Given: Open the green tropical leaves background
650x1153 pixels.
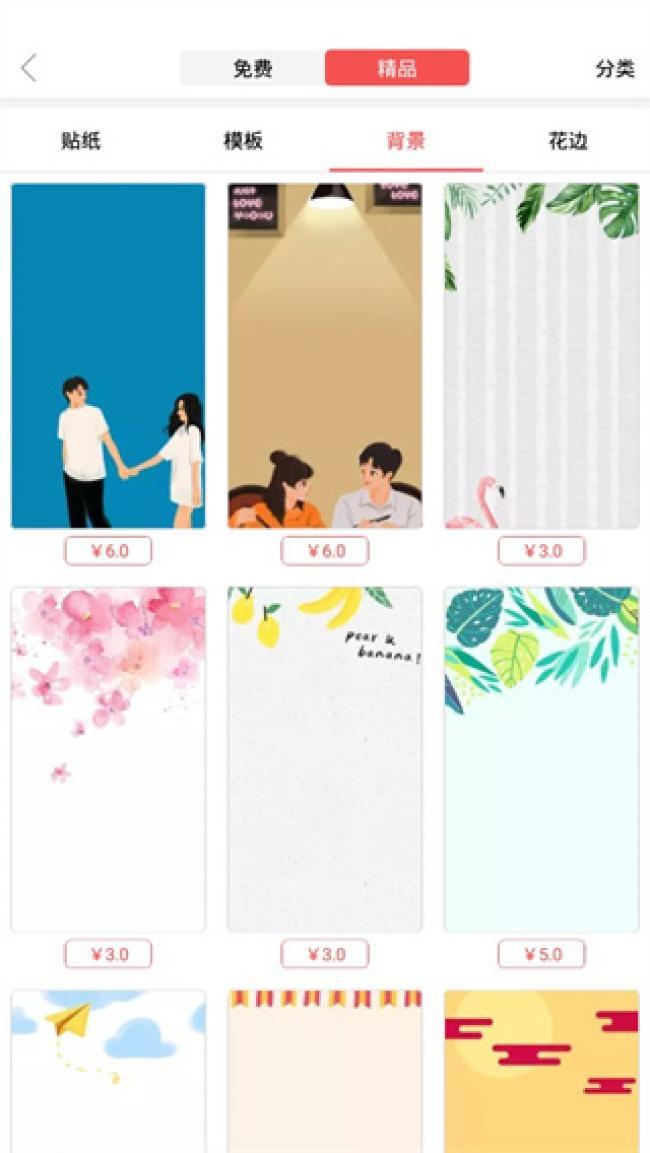Looking at the screenshot, I should pyautogui.click(x=541, y=759).
